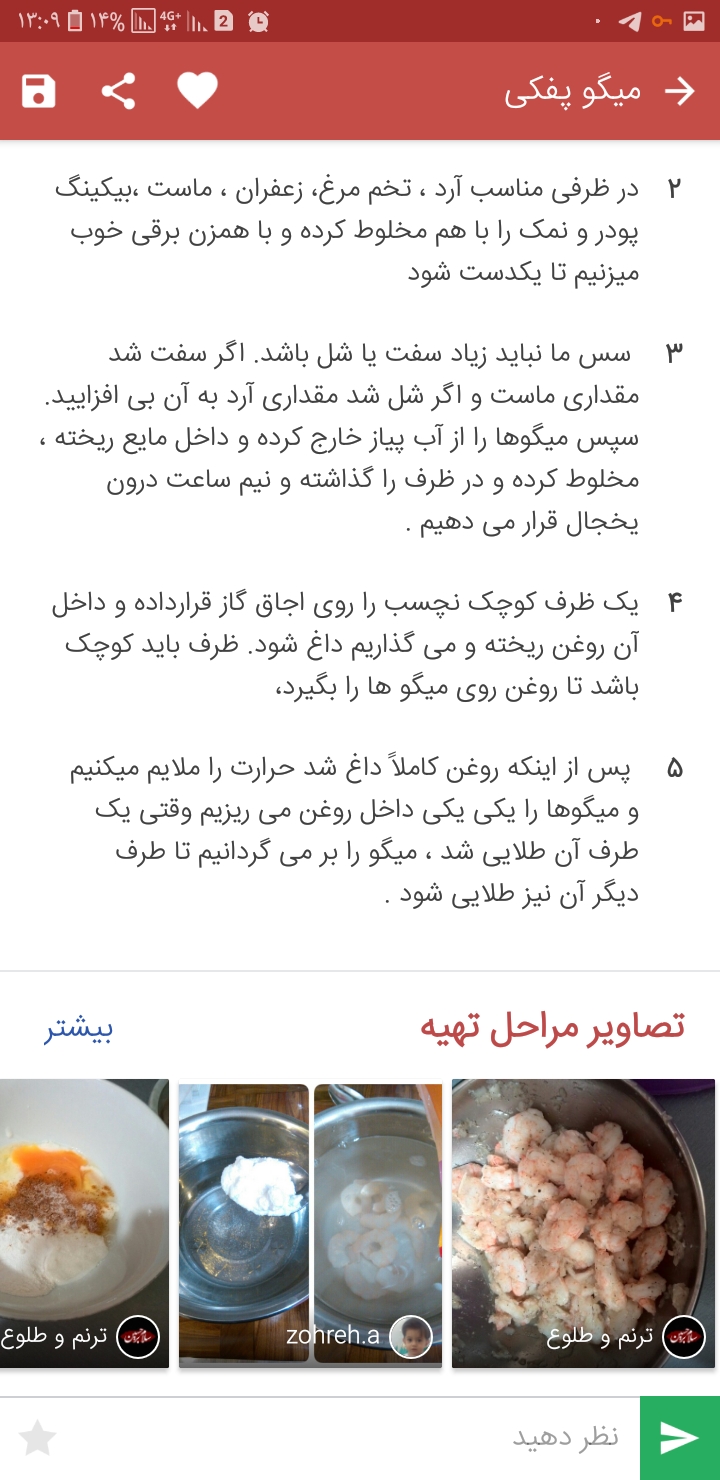This screenshot has height=1480, width=720.
Task: Go back using the arrow icon
Action: click(x=680, y=92)
